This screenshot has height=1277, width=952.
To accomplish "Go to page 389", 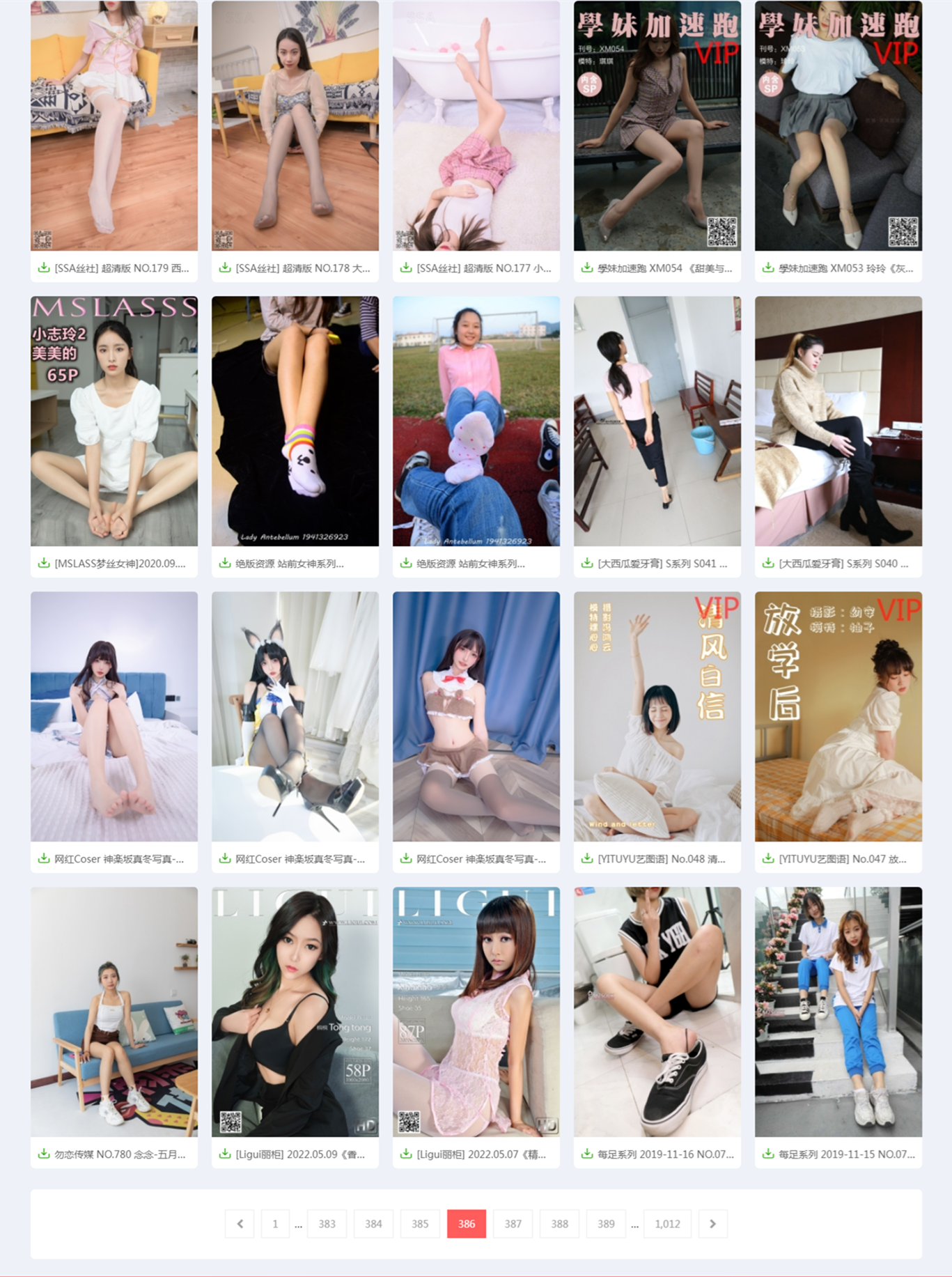I will coord(606,1224).
